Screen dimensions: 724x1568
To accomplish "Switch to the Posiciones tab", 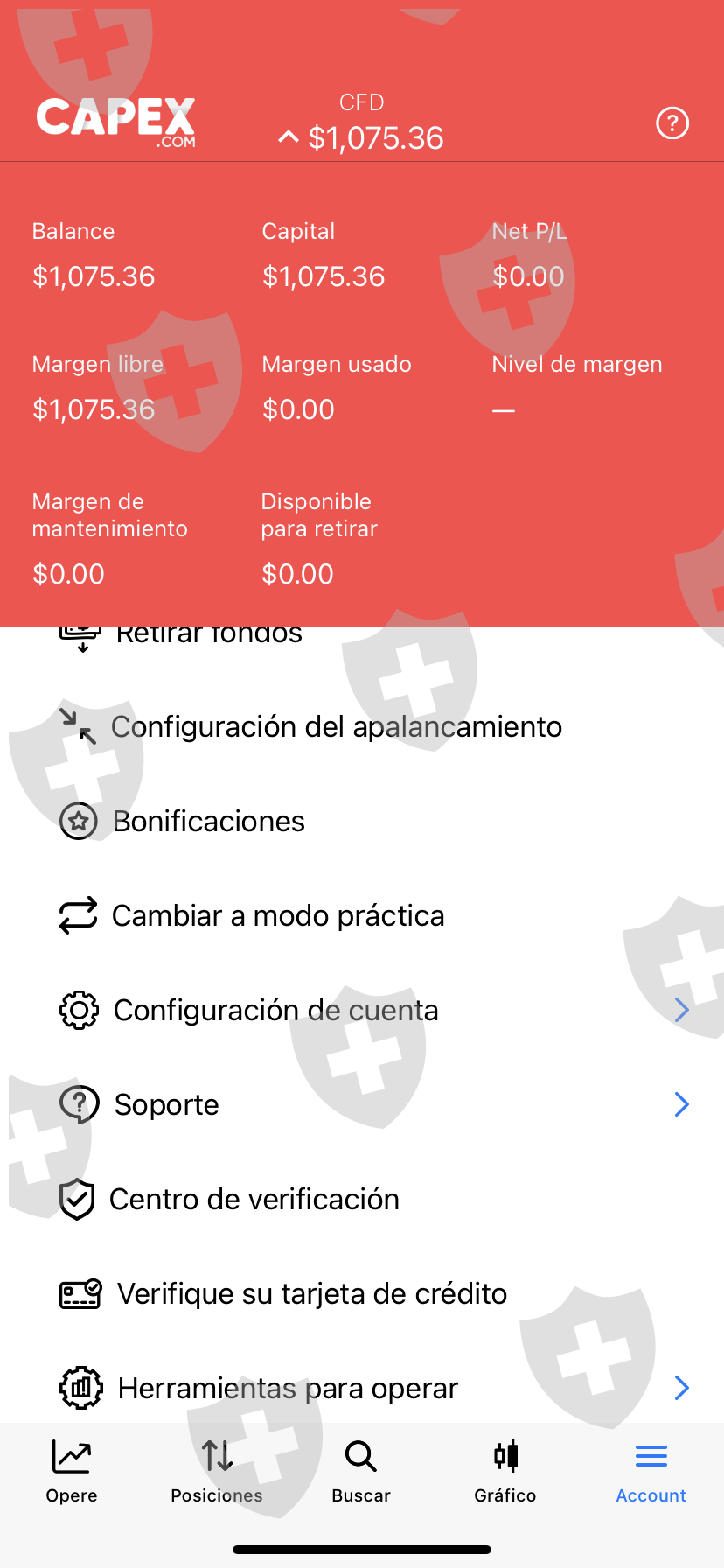I will (217, 1472).
